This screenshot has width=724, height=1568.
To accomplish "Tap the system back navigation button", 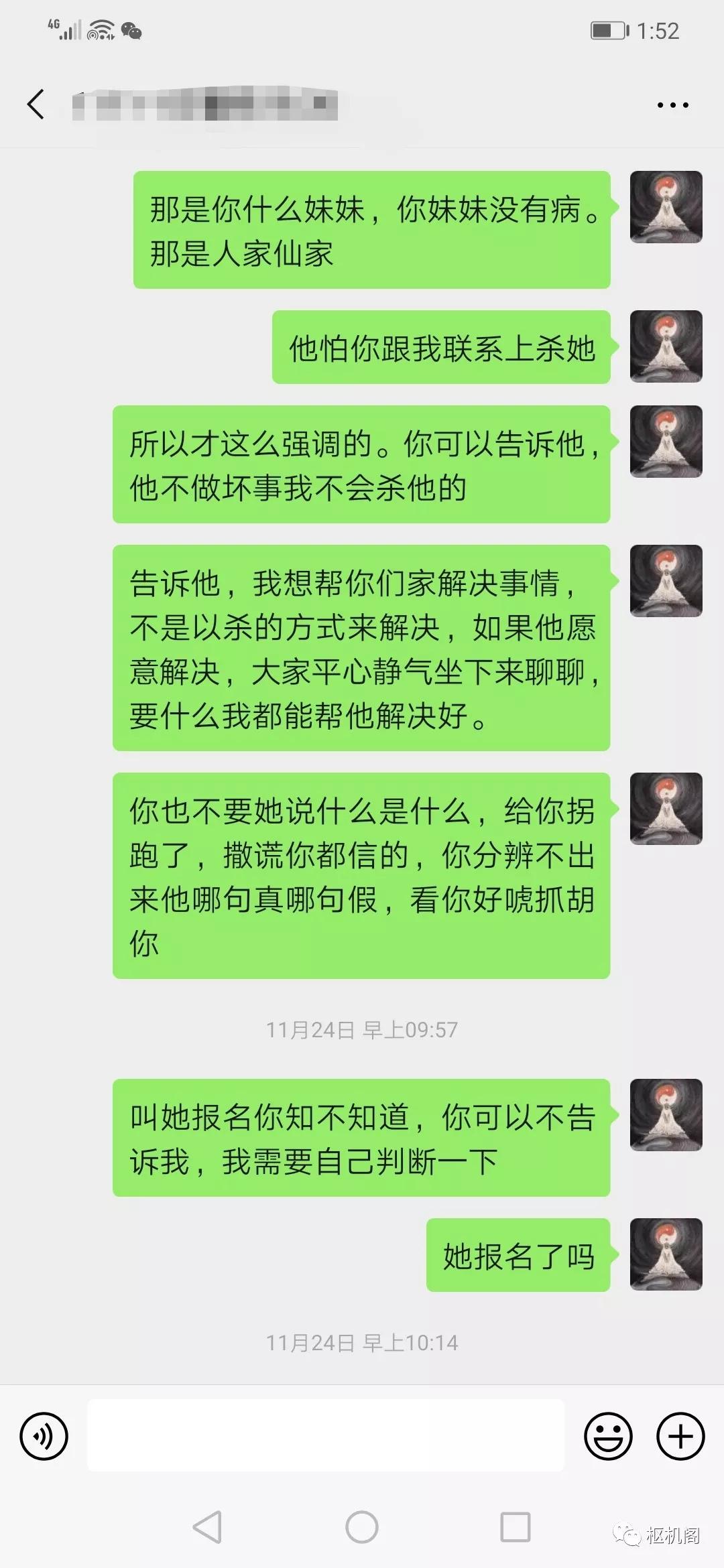I will click(207, 1528).
